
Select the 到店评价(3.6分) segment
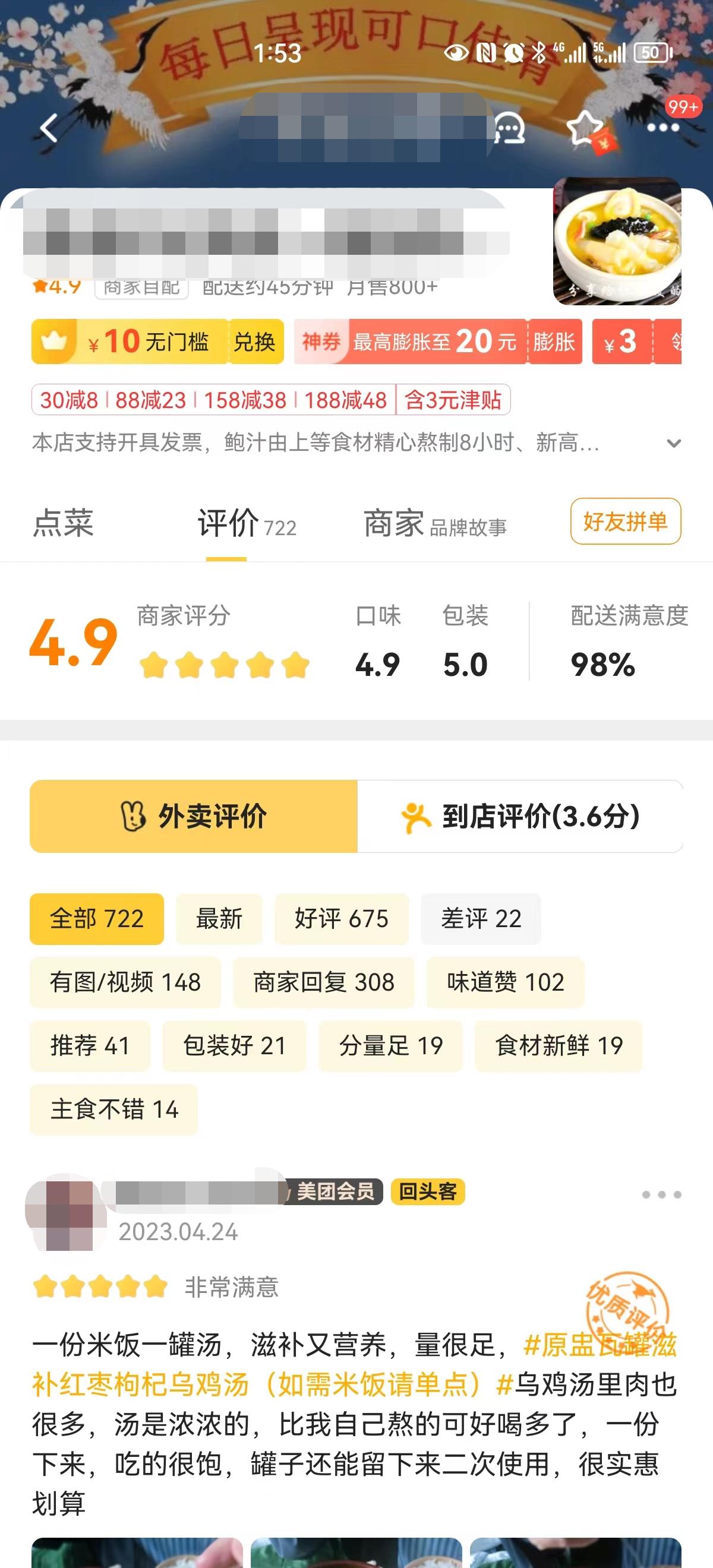click(520, 816)
